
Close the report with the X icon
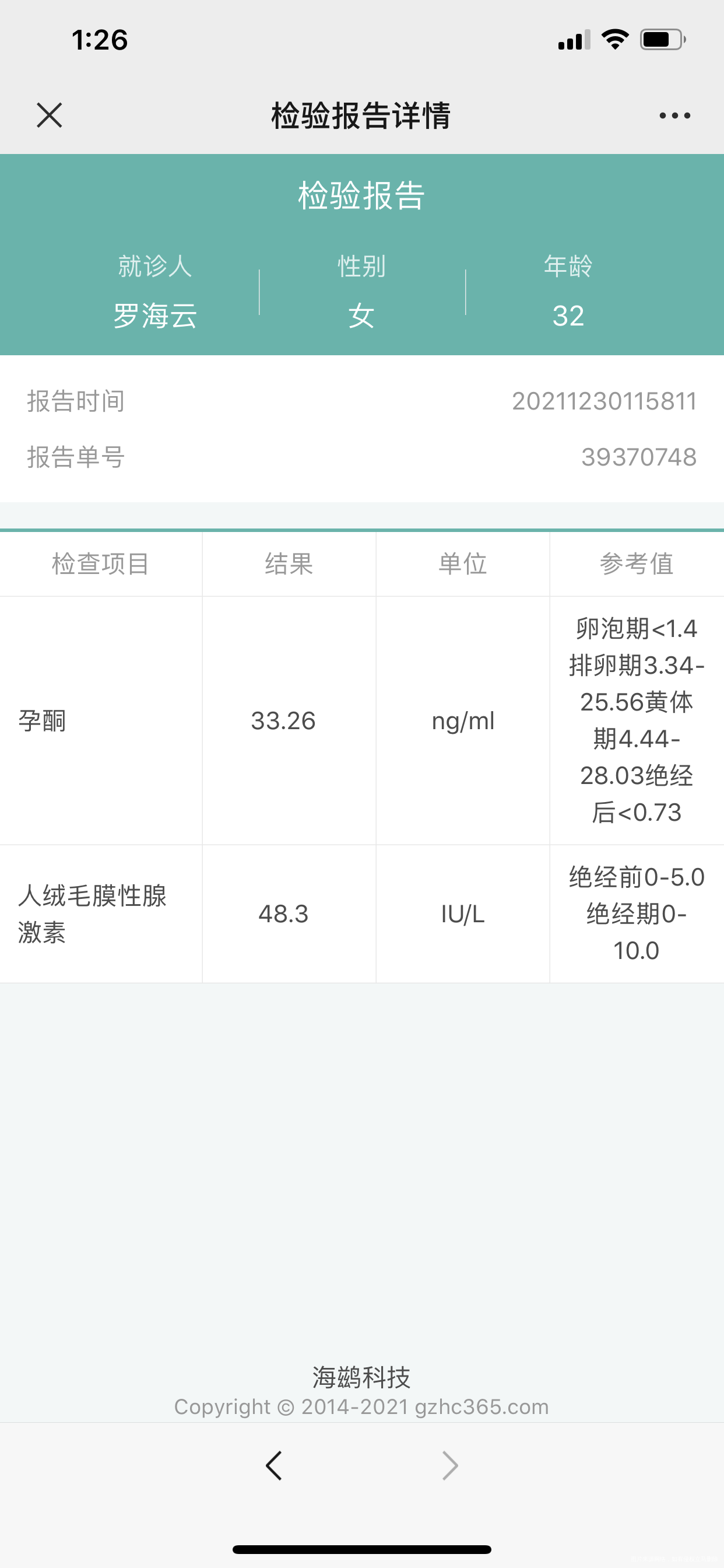coord(48,116)
